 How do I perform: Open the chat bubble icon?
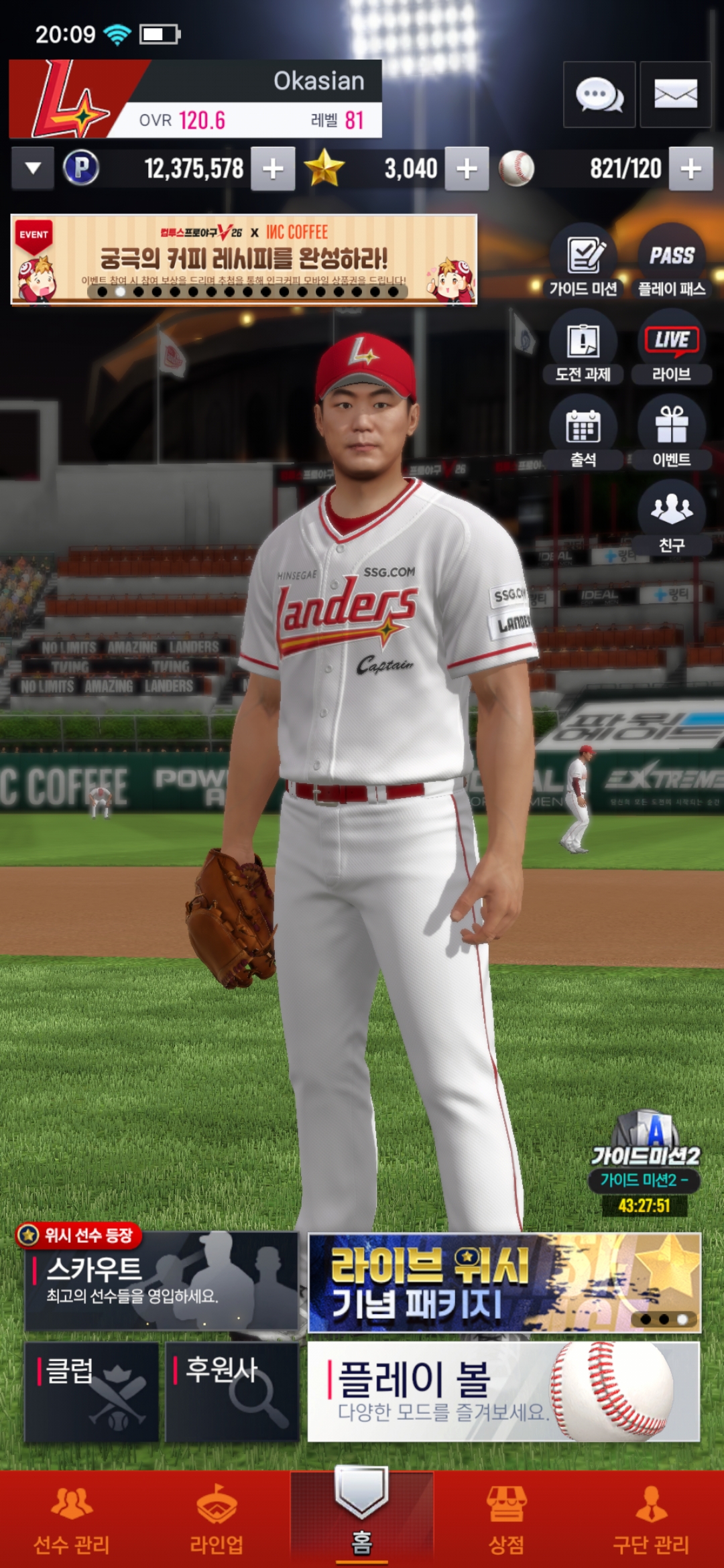599,94
